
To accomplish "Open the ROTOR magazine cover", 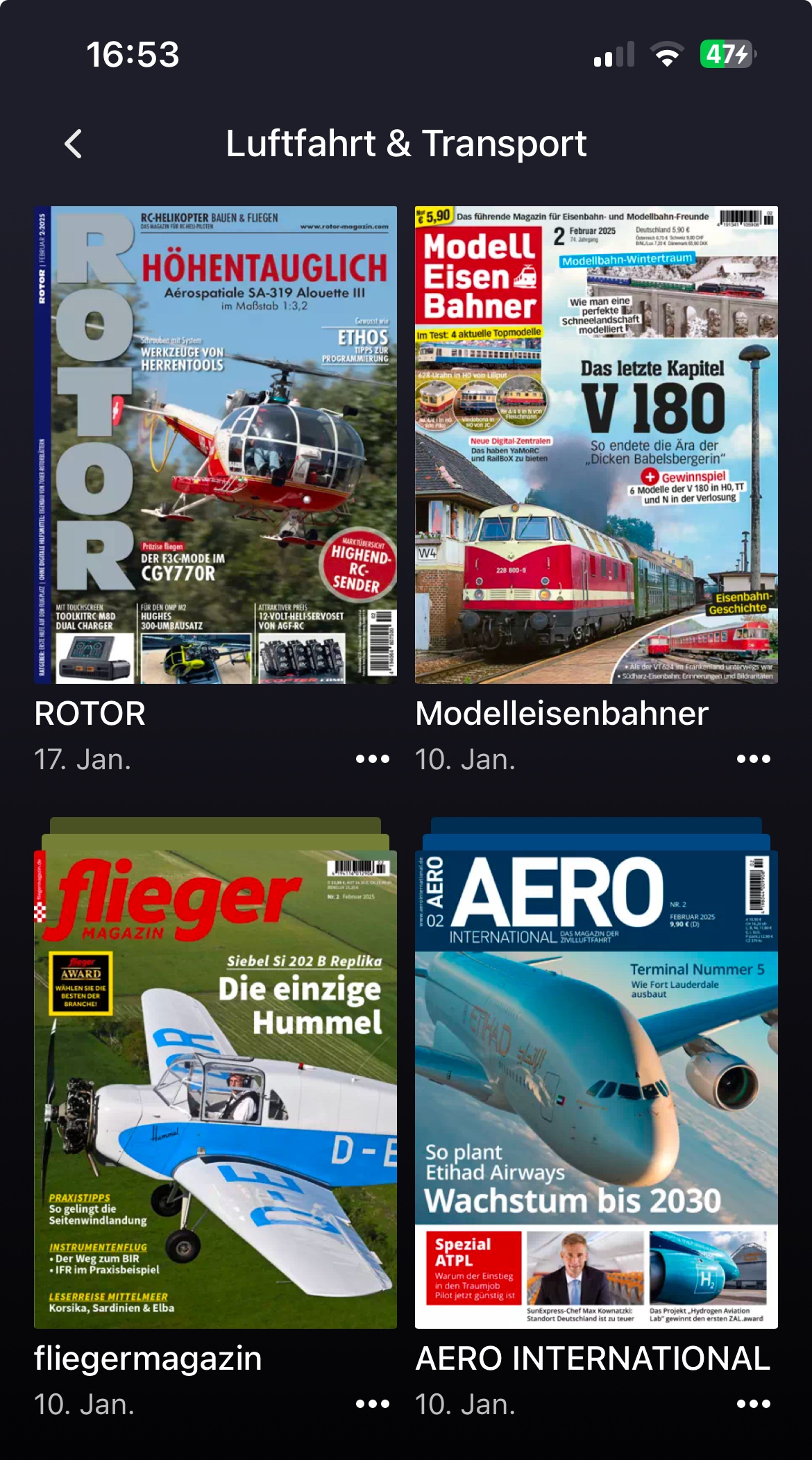I will point(216,445).
